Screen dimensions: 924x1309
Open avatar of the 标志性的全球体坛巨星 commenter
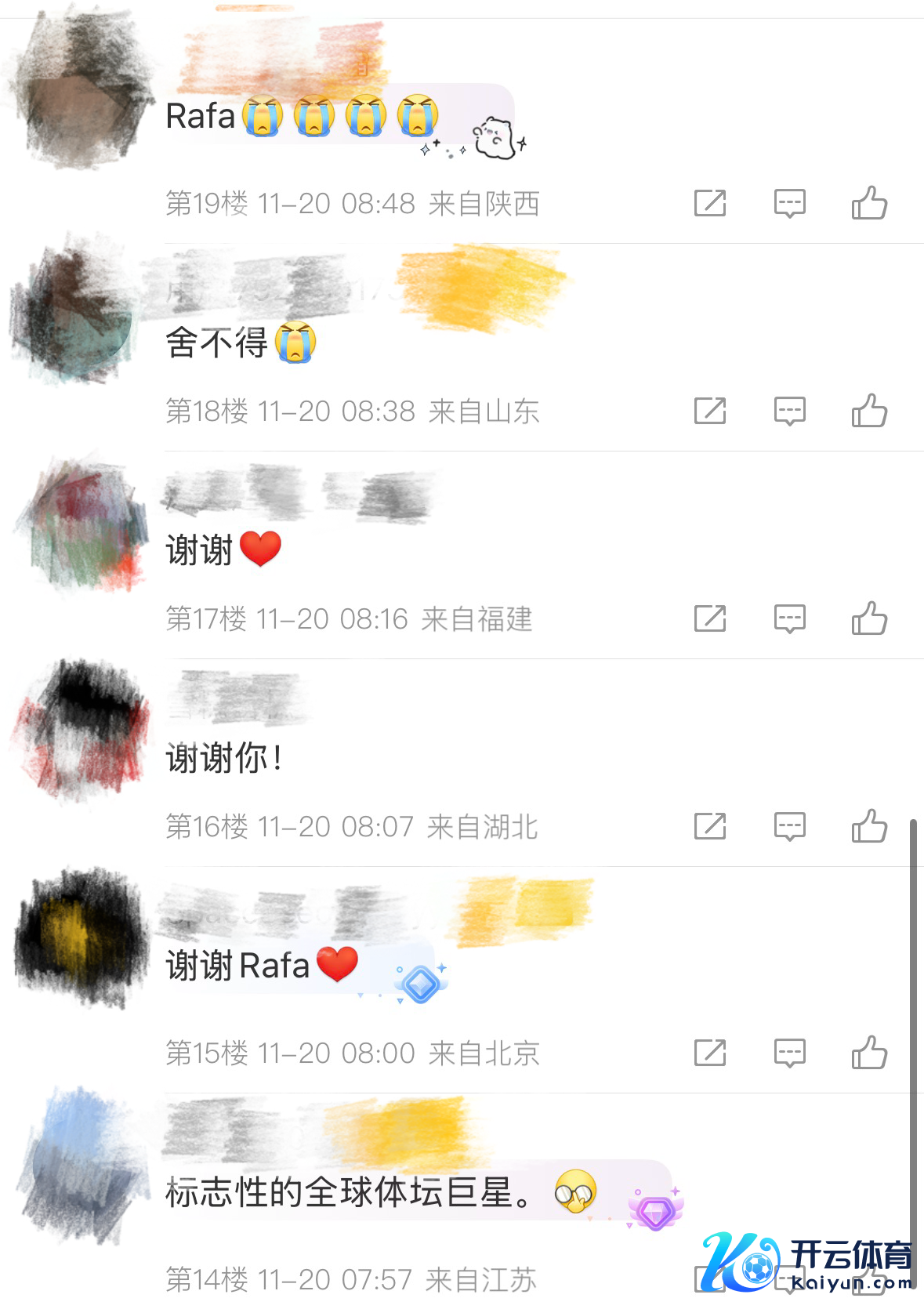tap(82, 1164)
